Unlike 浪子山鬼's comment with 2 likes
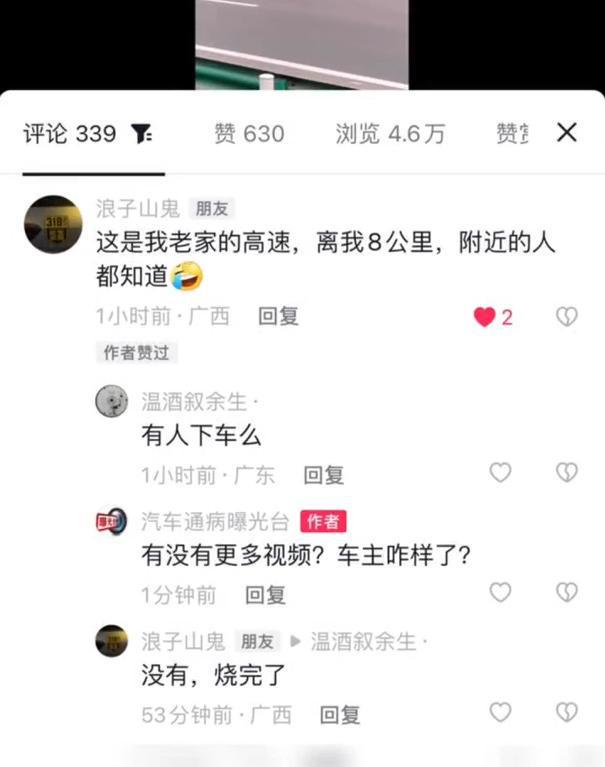The image size is (605, 767). coord(485,317)
